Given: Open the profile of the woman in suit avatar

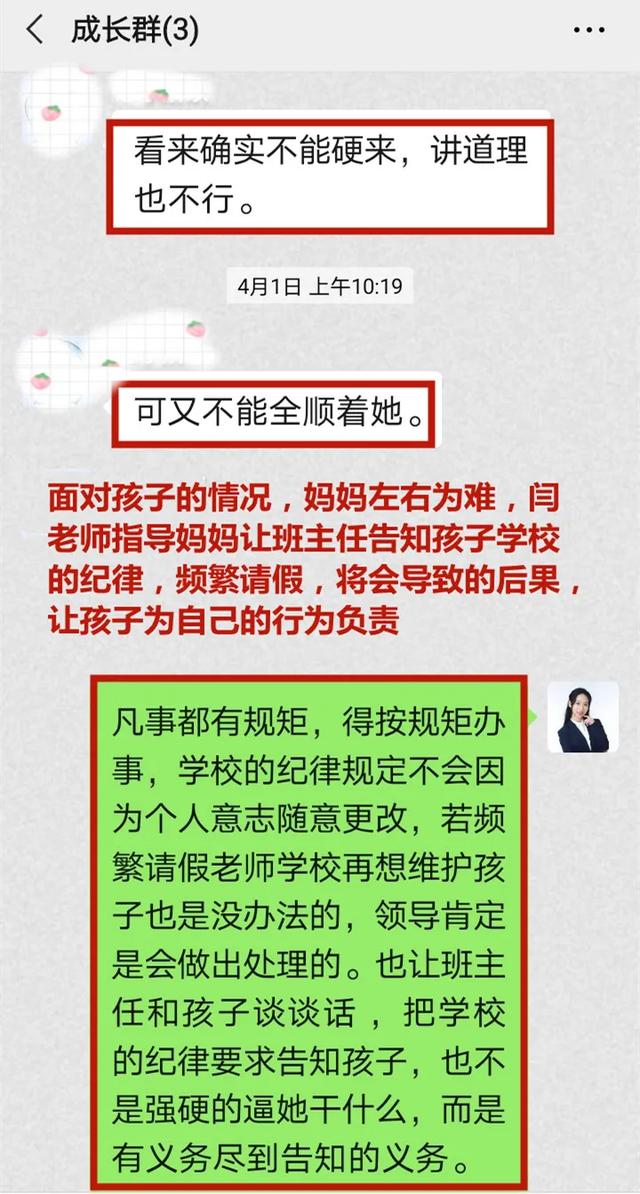Looking at the screenshot, I should coord(583,717).
